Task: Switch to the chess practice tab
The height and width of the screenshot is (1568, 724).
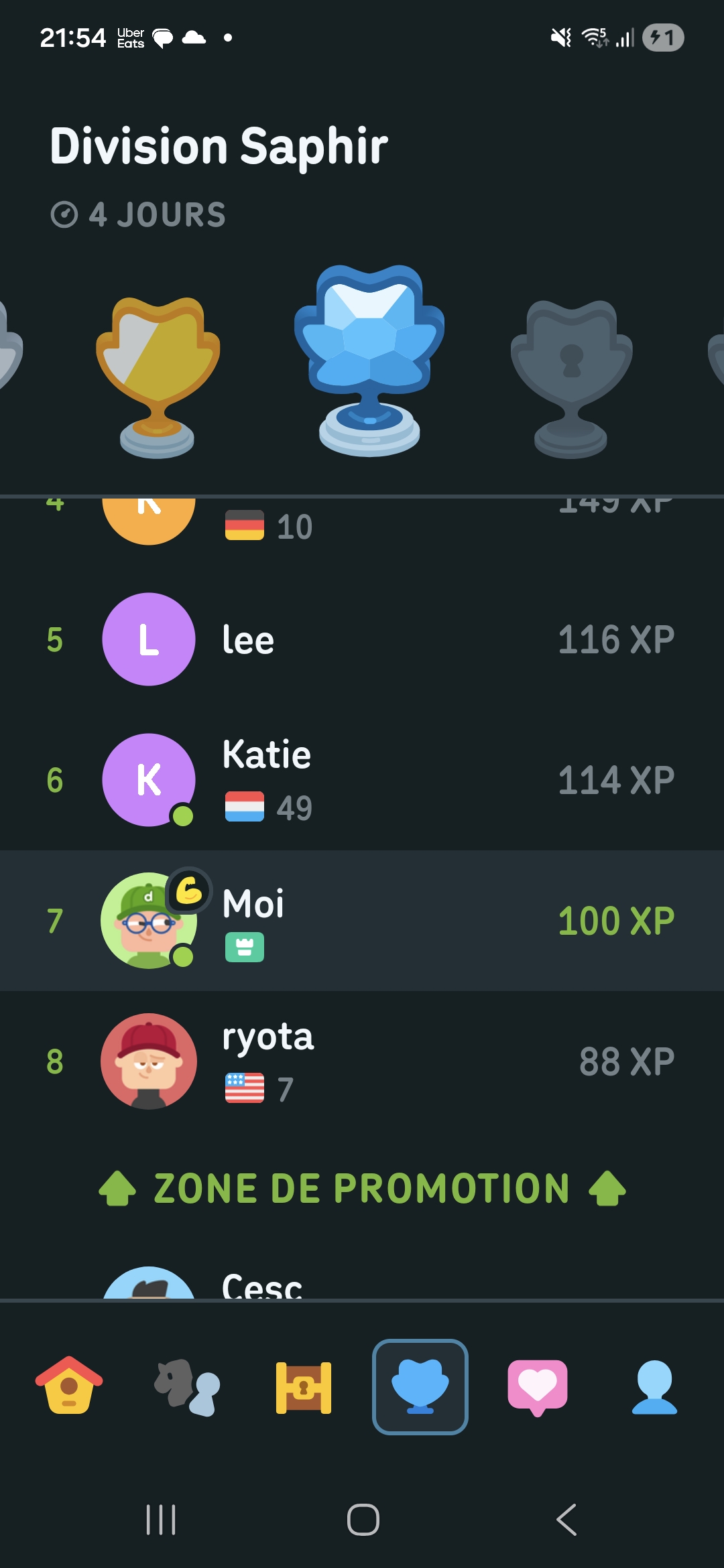Action: [x=186, y=1387]
